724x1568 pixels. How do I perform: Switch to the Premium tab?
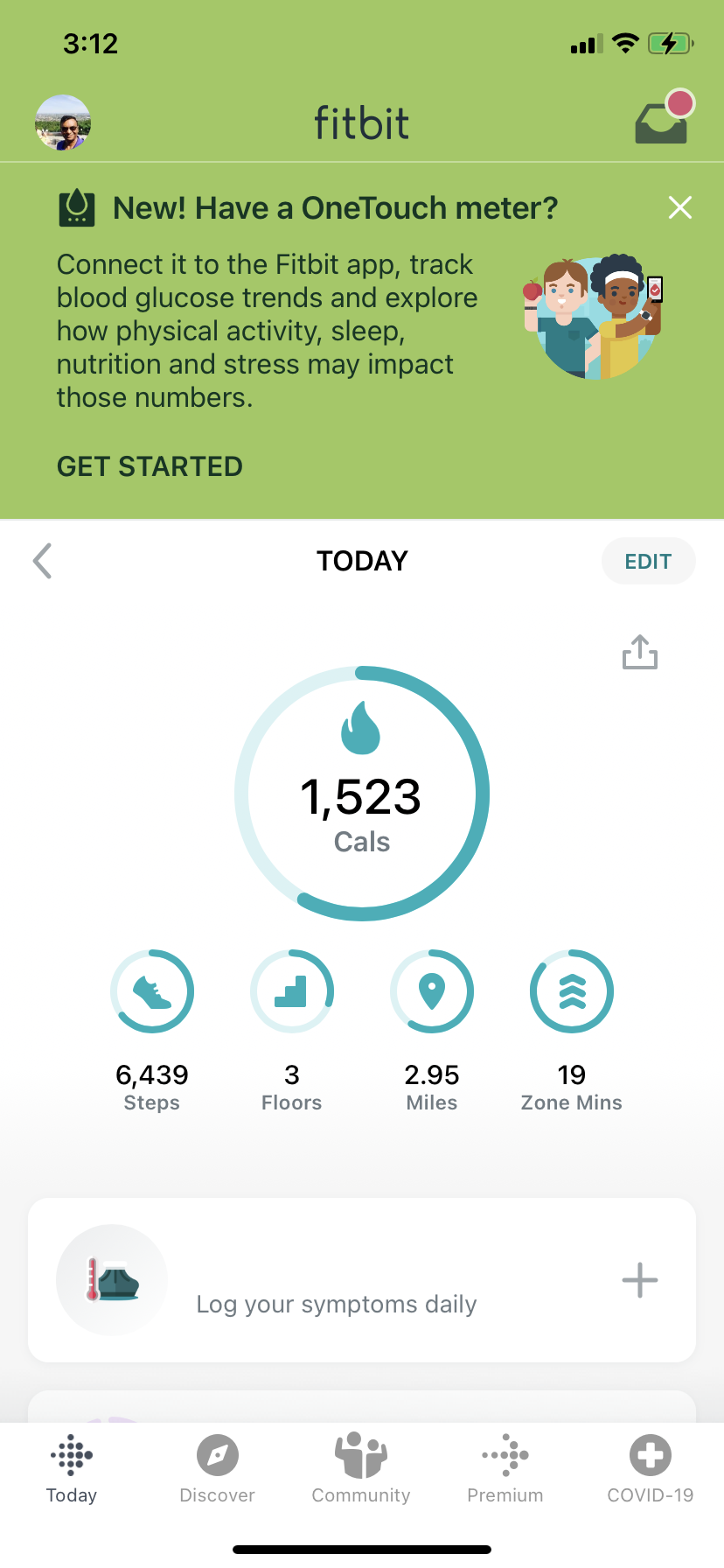[505, 1468]
